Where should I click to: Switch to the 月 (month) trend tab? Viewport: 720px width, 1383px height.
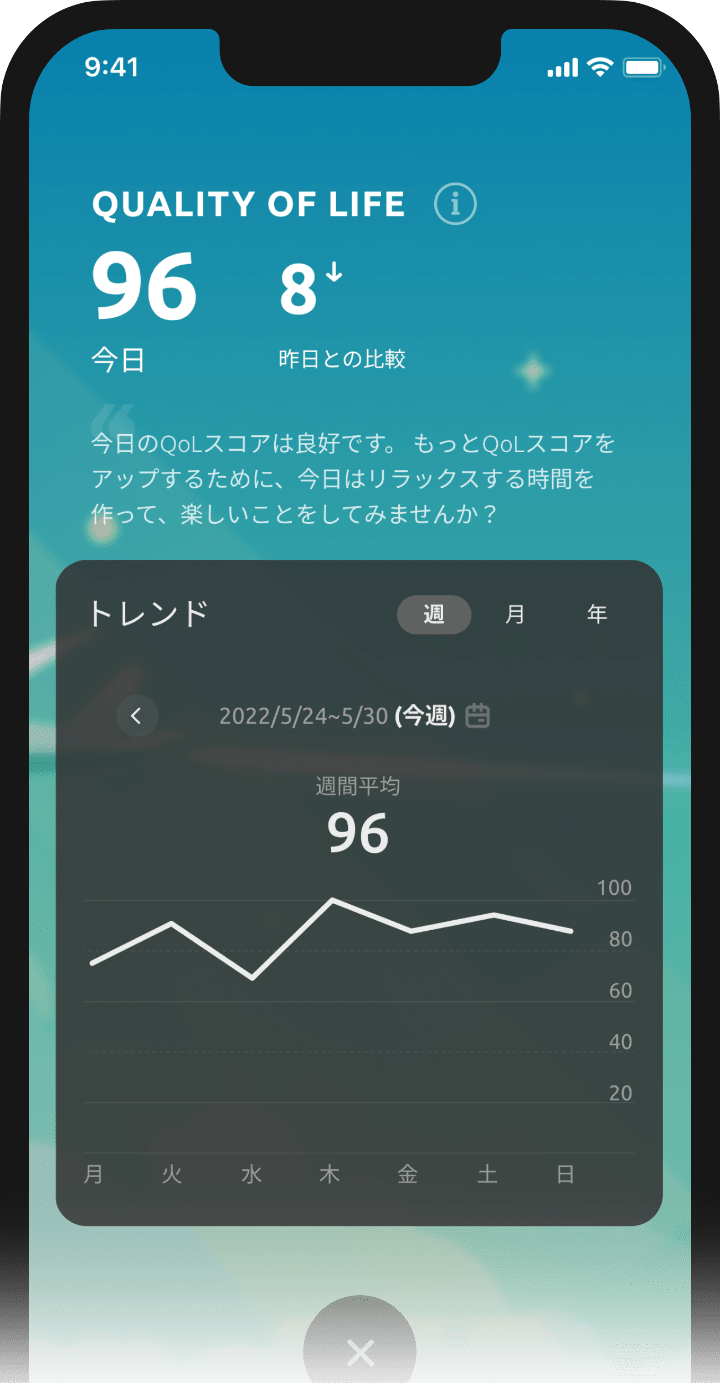point(515,614)
